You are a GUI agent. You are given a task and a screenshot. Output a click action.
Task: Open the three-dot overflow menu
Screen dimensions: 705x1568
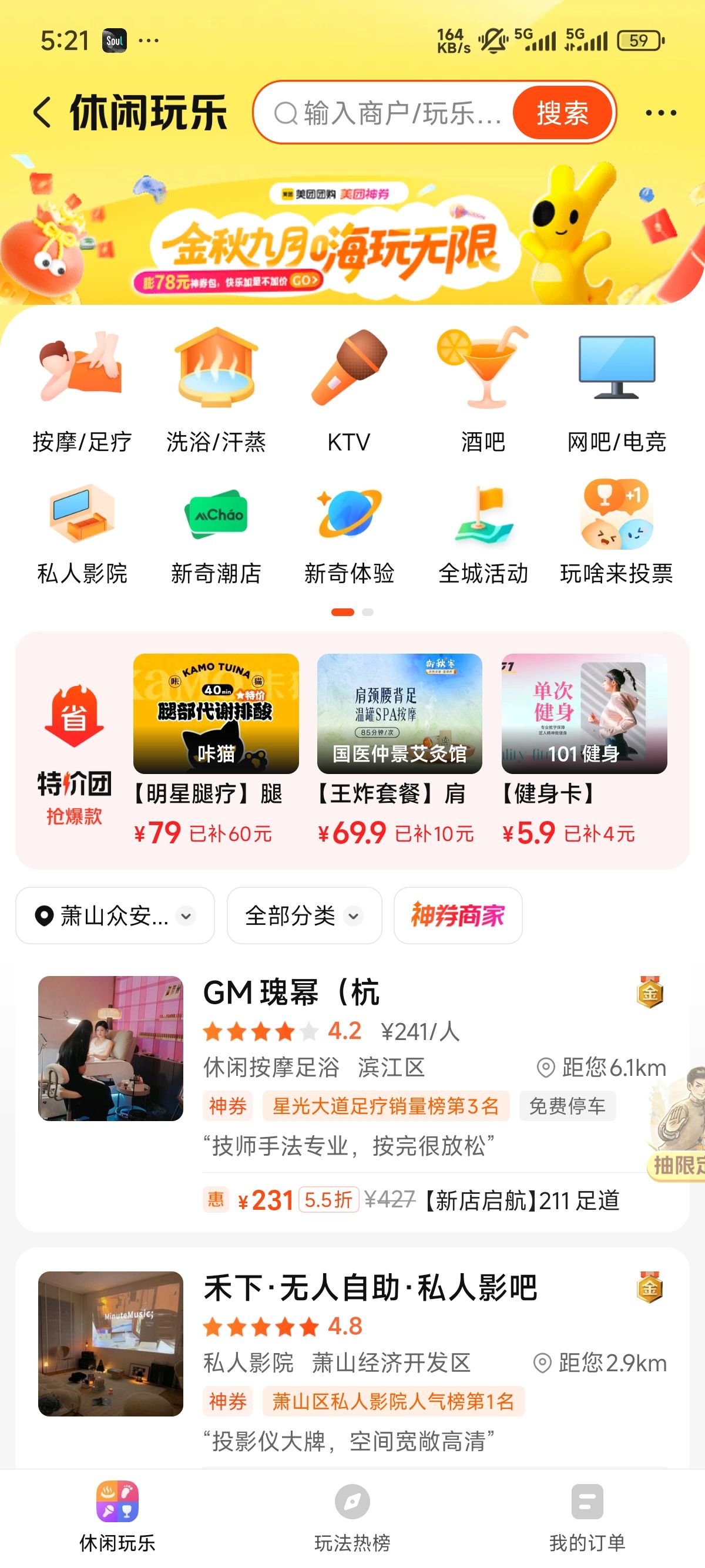[x=660, y=113]
